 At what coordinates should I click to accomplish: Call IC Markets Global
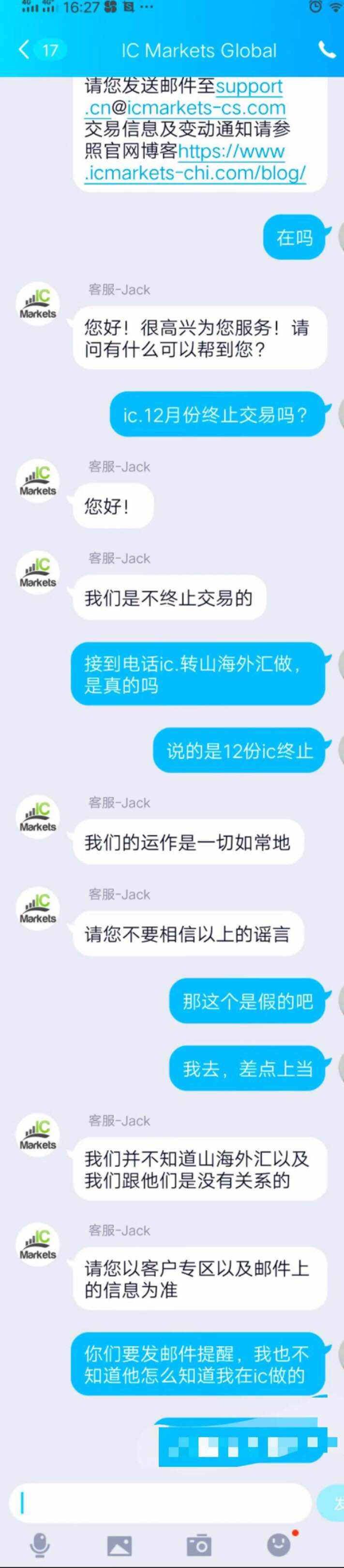pos(326,50)
